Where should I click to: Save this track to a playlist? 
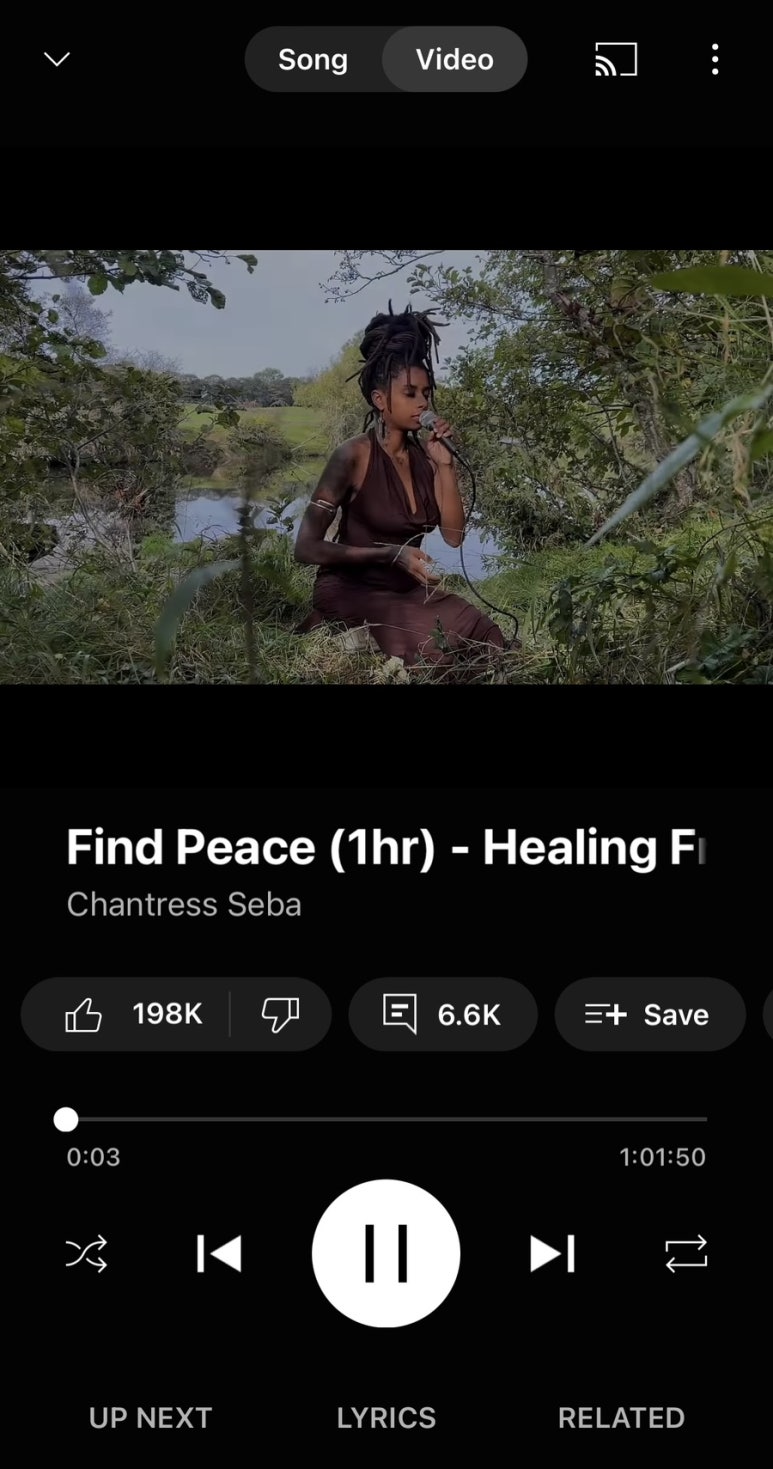(x=649, y=1015)
